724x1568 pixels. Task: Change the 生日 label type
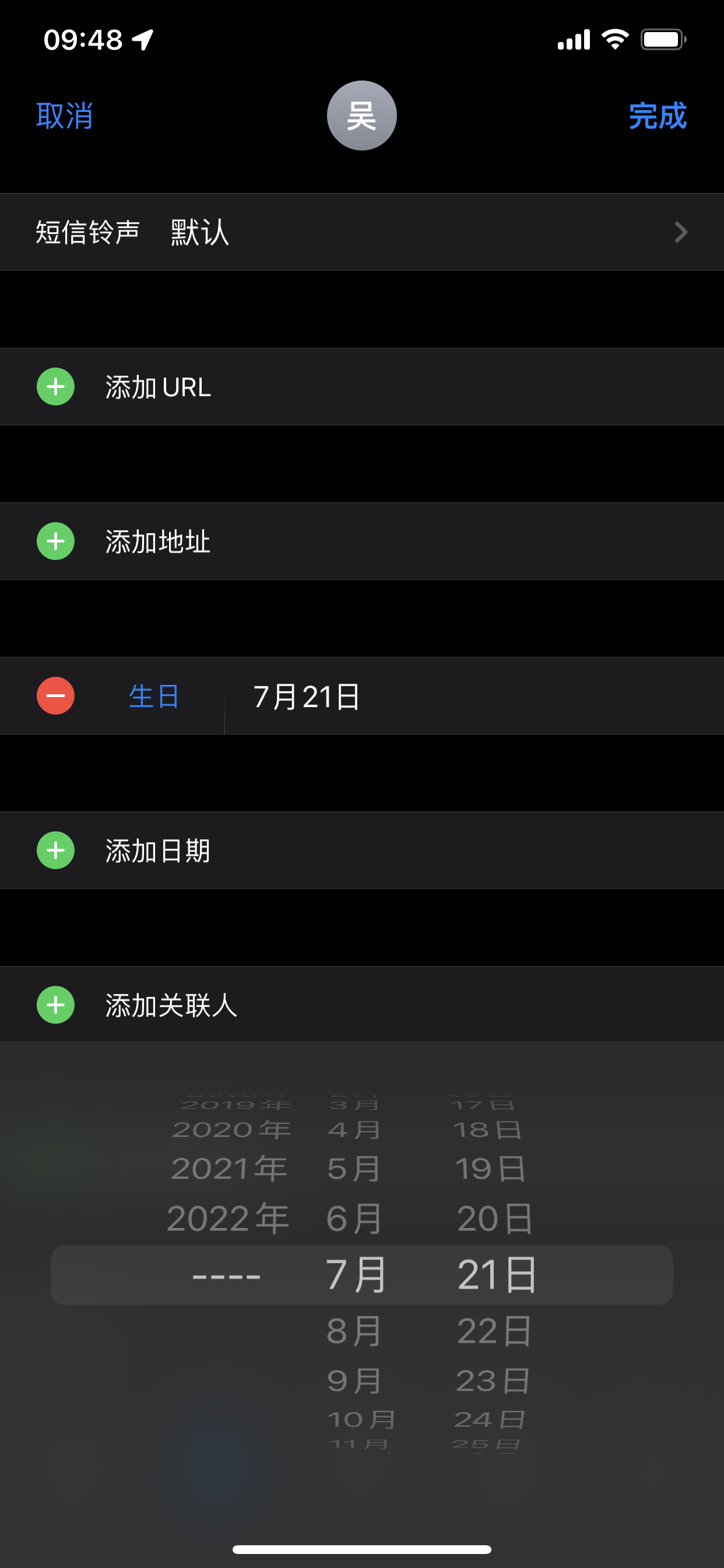tap(154, 696)
